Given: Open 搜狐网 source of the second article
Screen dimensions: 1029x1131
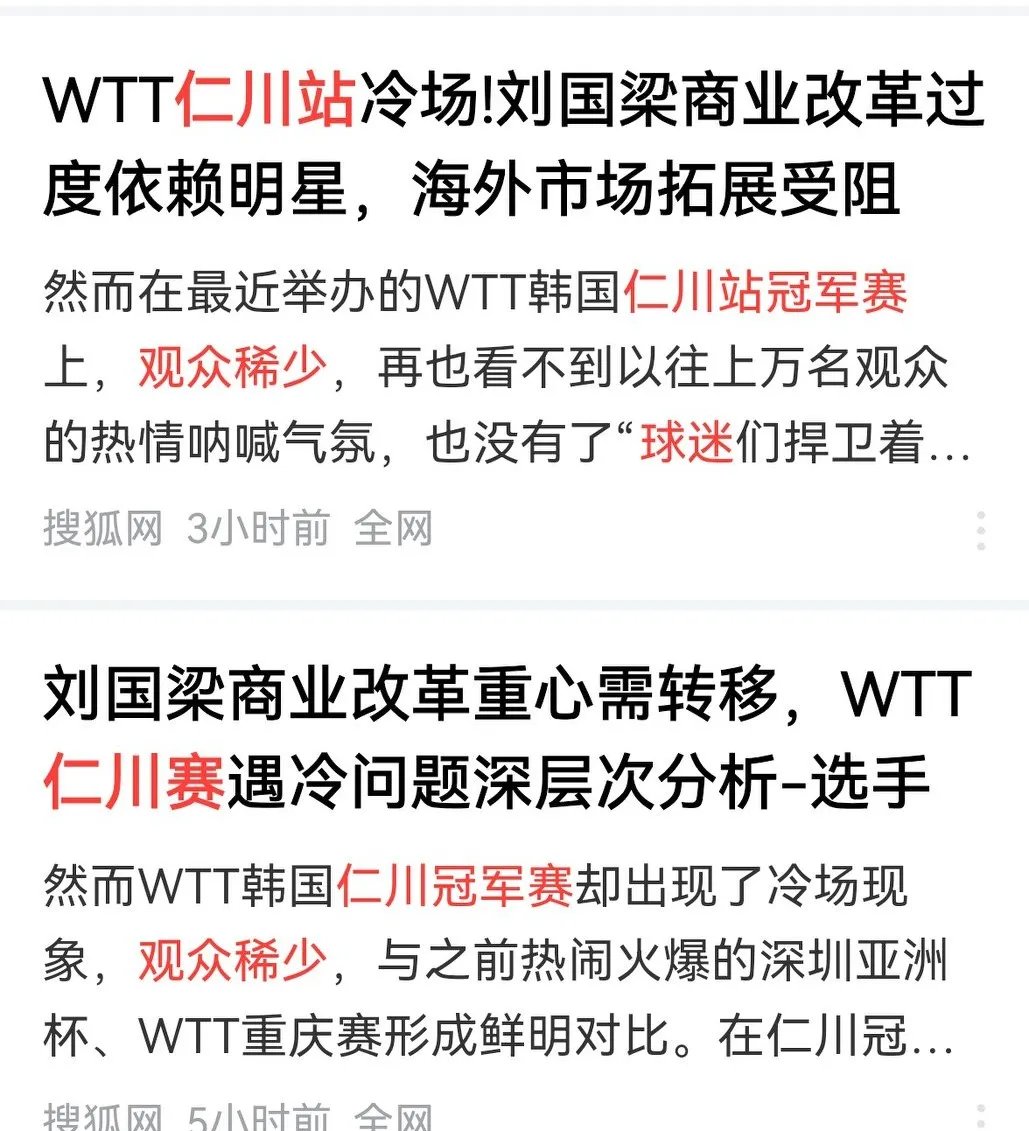Looking at the screenshot, I should point(102,1117).
